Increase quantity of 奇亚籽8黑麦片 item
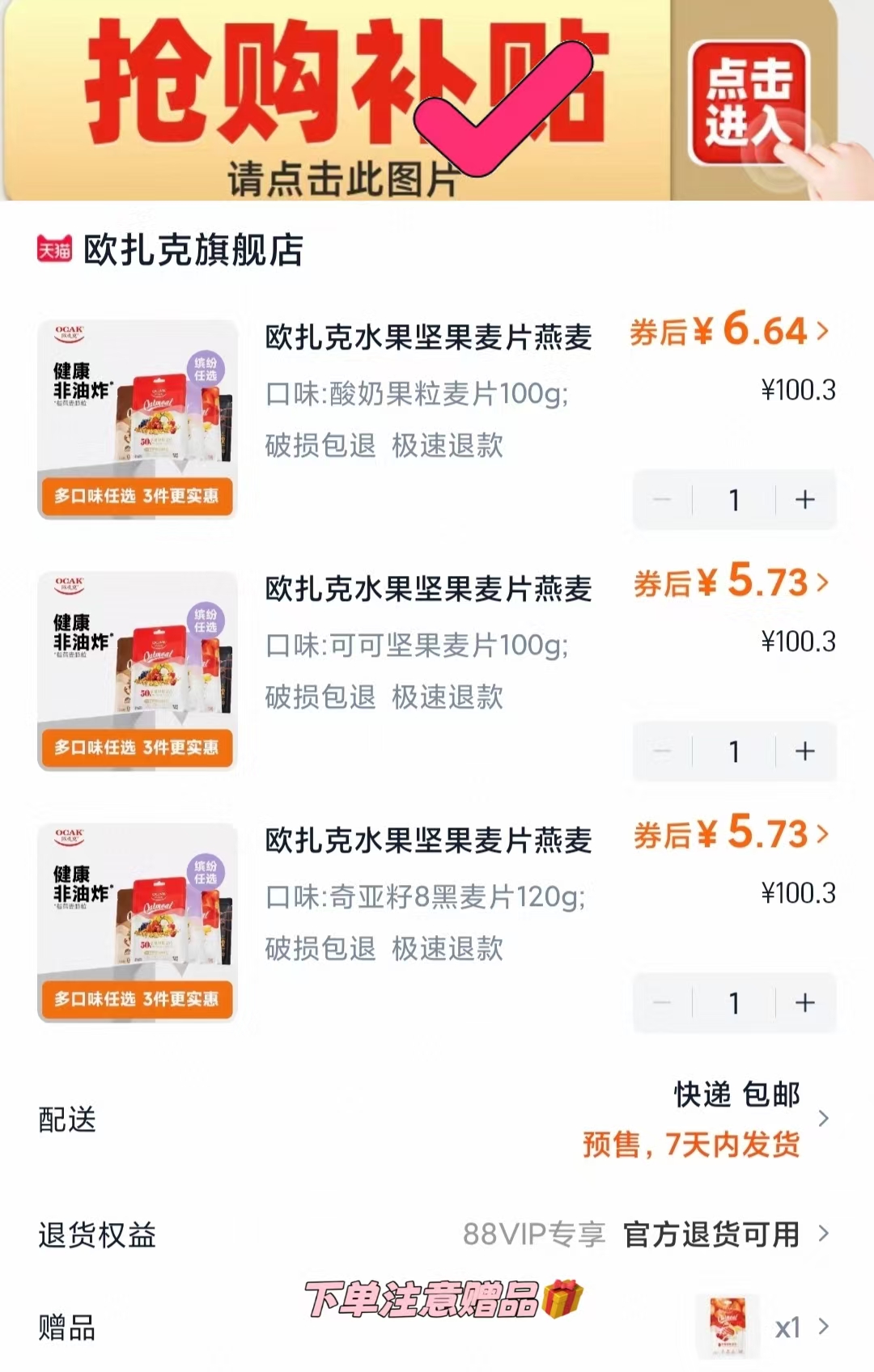This screenshot has width=874, height=1372. pos(804,1001)
